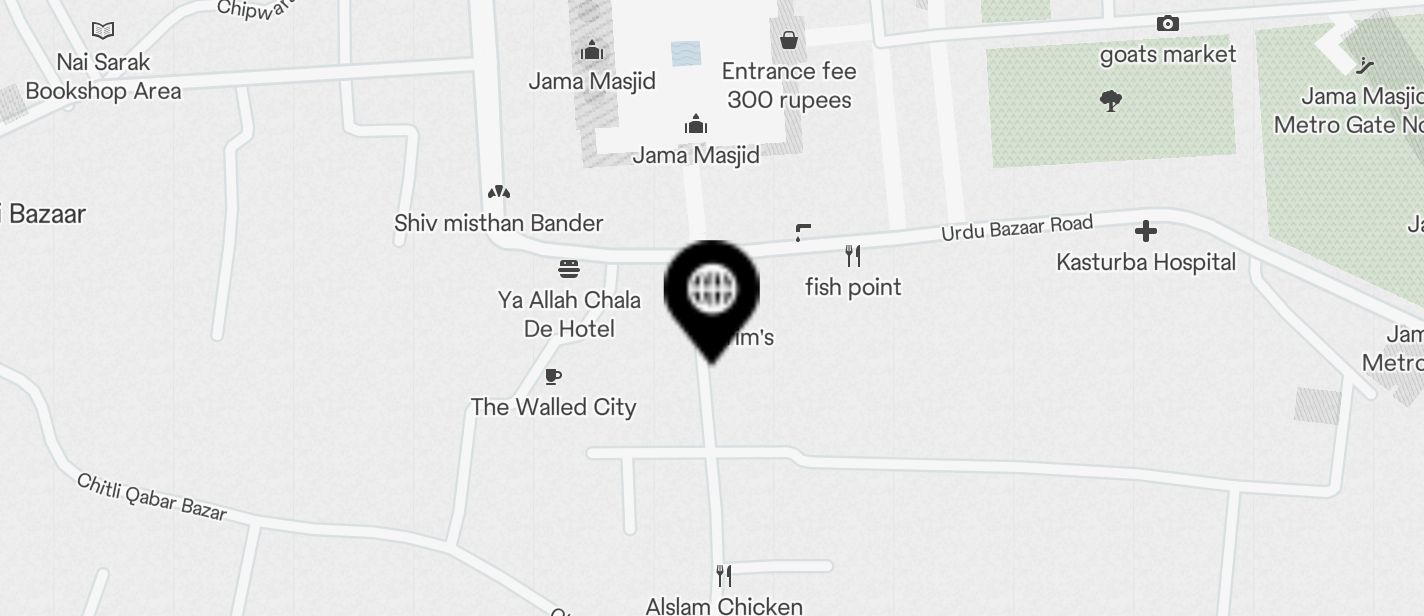Open The Walled City cafe marker
1424x616 pixels.
pyautogui.click(x=553, y=377)
